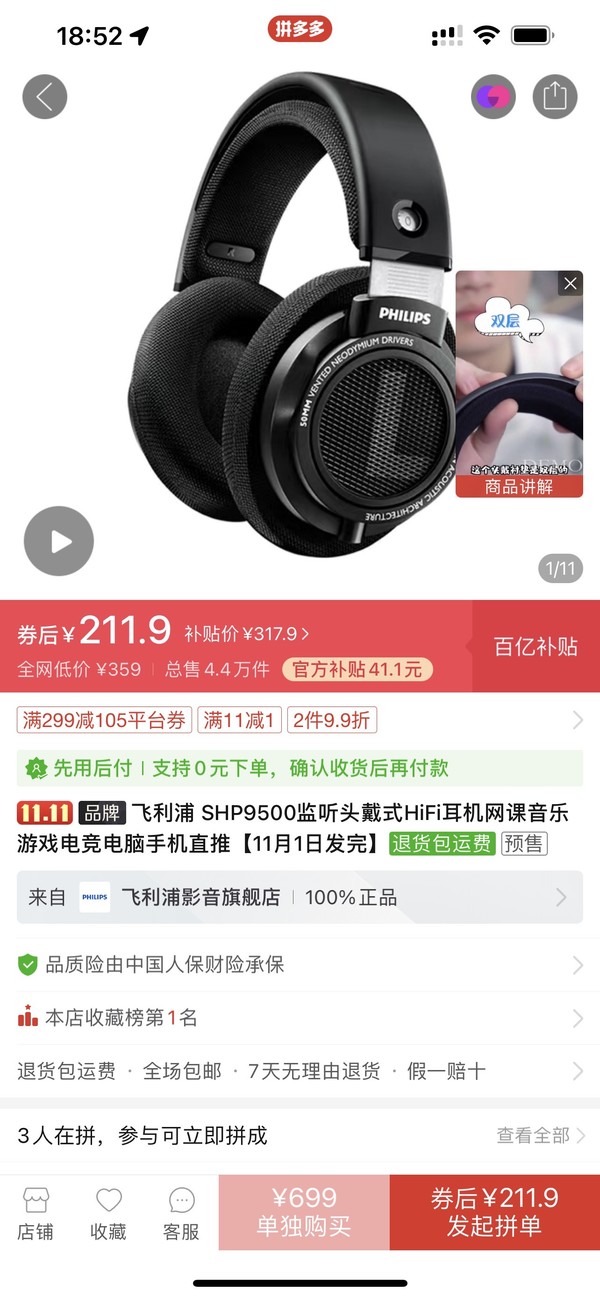600x1298 pixels.
Task: Expand the coupons row with 满299减105平台券
Action: (300, 719)
